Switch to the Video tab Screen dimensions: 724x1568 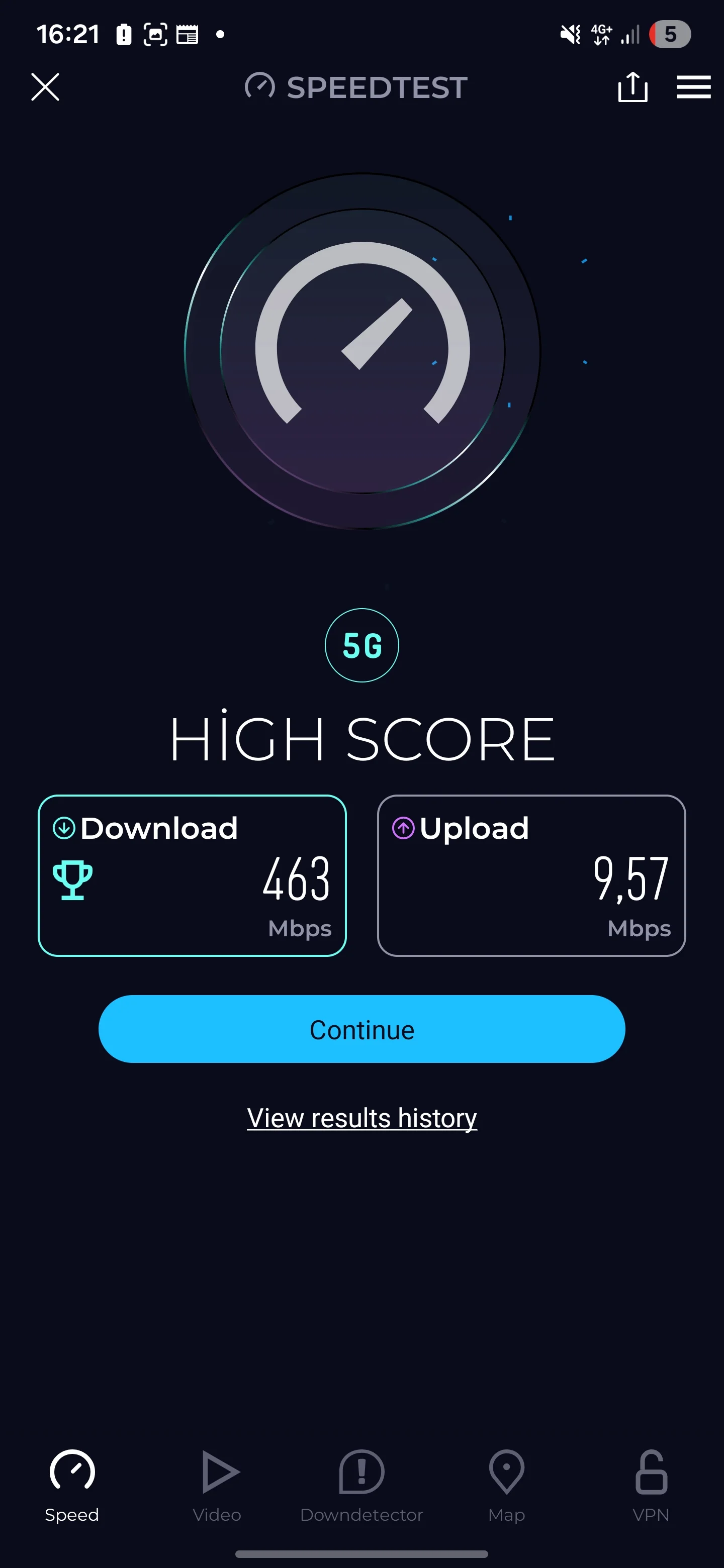coord(217,1483)
